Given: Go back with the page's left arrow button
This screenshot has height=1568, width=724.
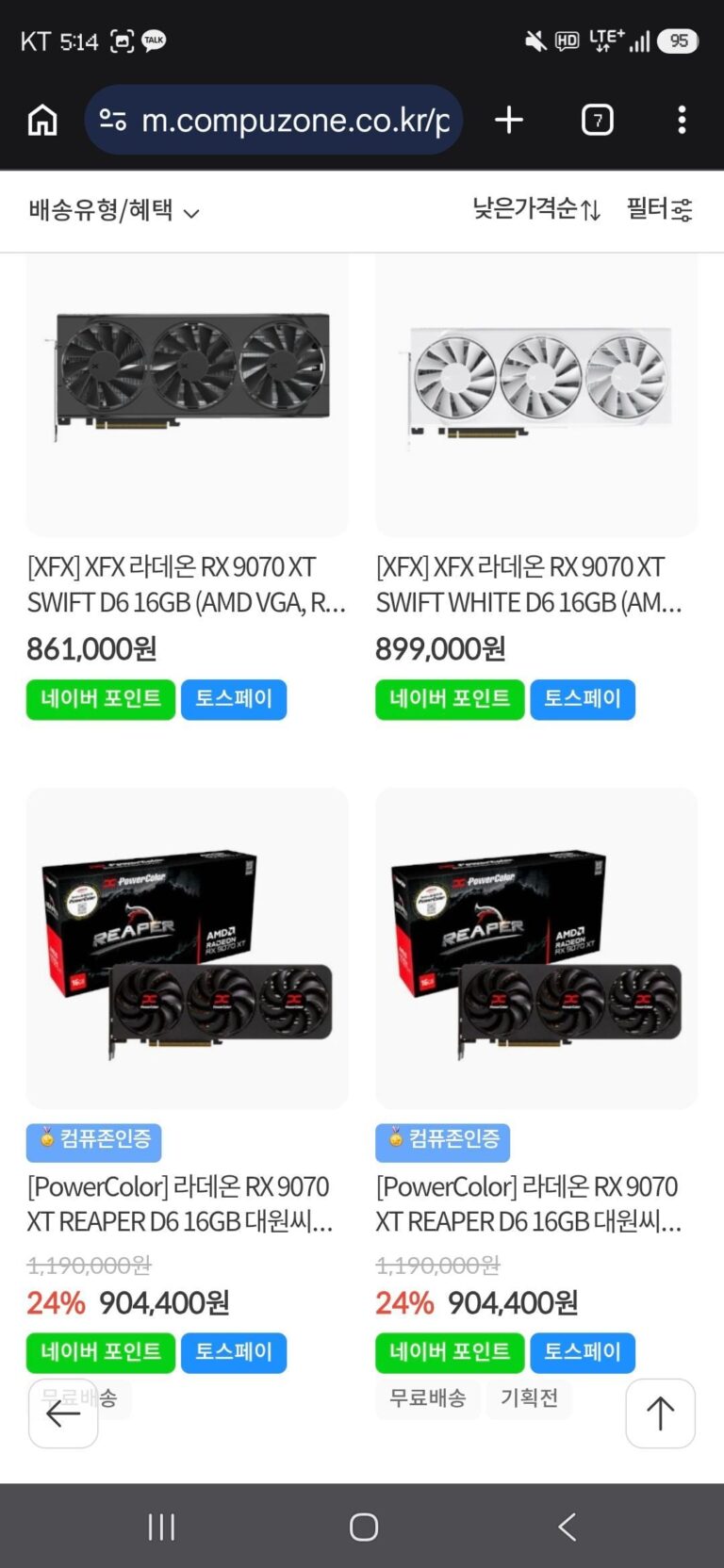Looking at the screenshot, I should (63, 1413).
